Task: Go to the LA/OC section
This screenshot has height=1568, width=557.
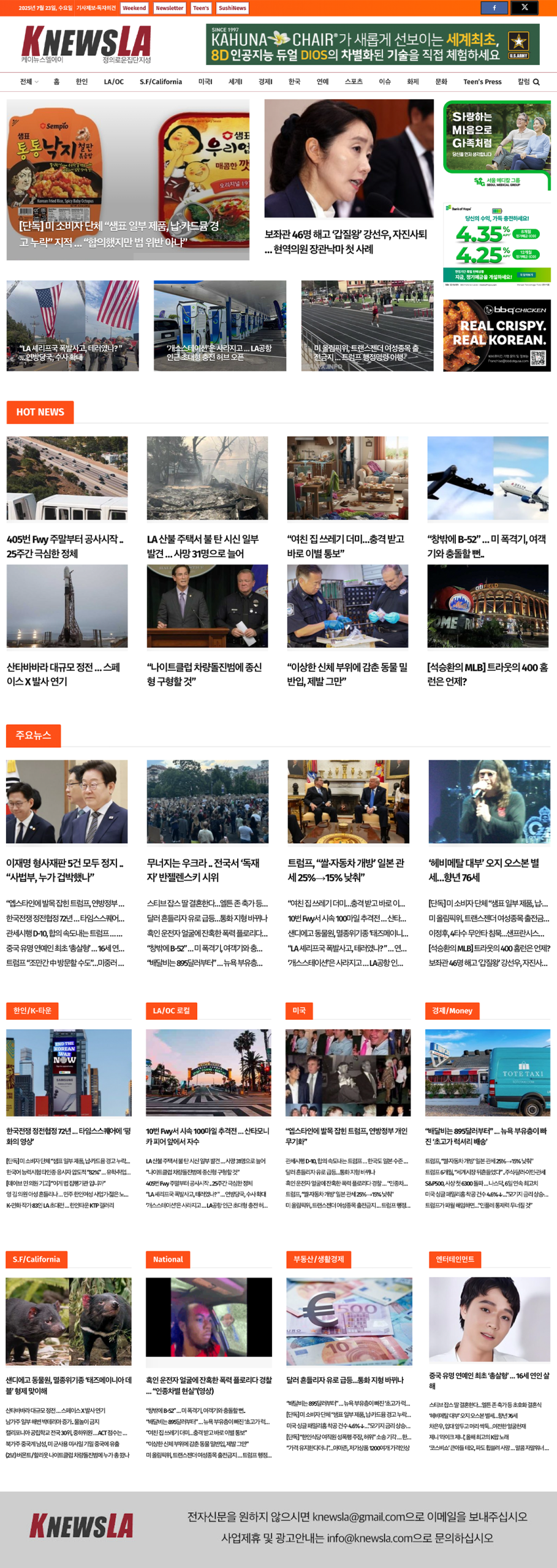Action: 113,82
